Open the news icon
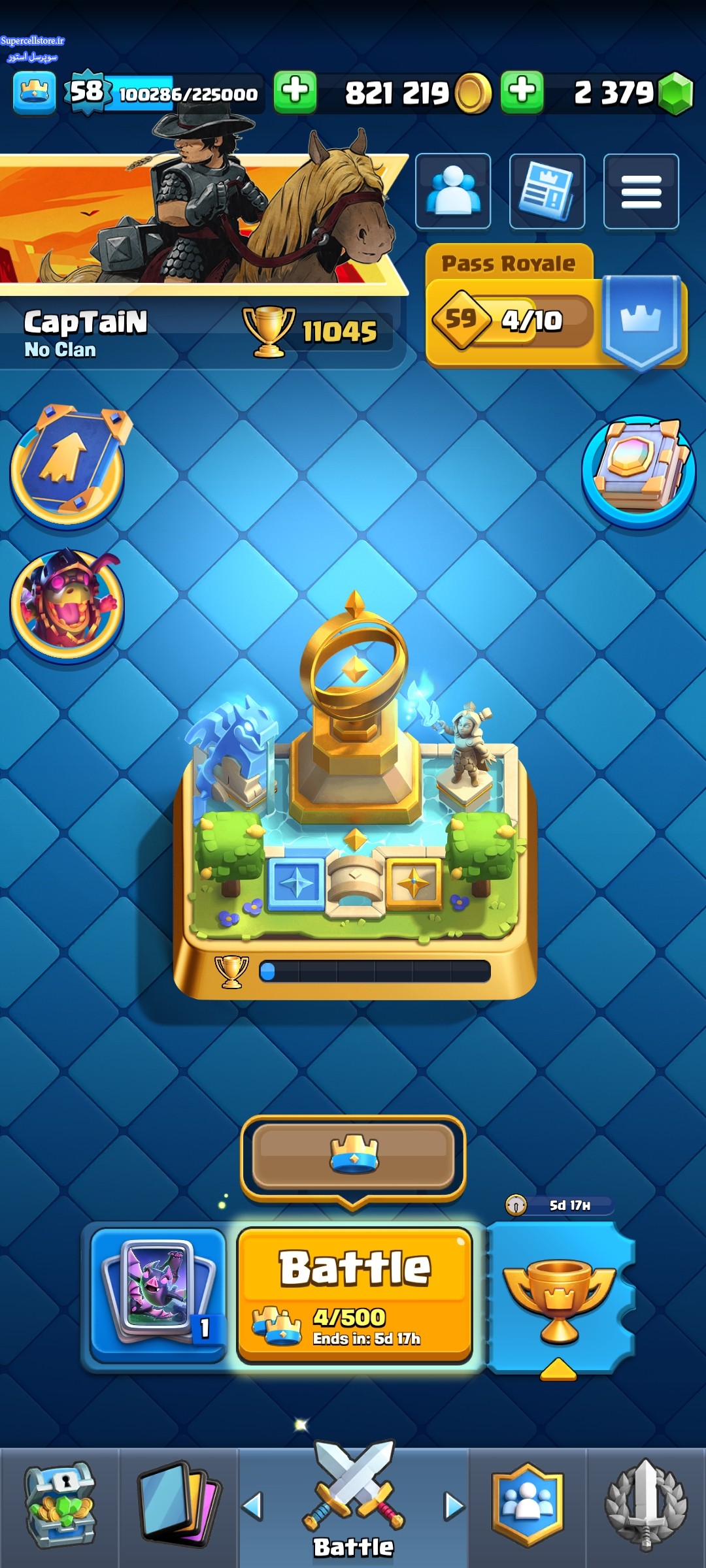 click(x=546, y=191)
